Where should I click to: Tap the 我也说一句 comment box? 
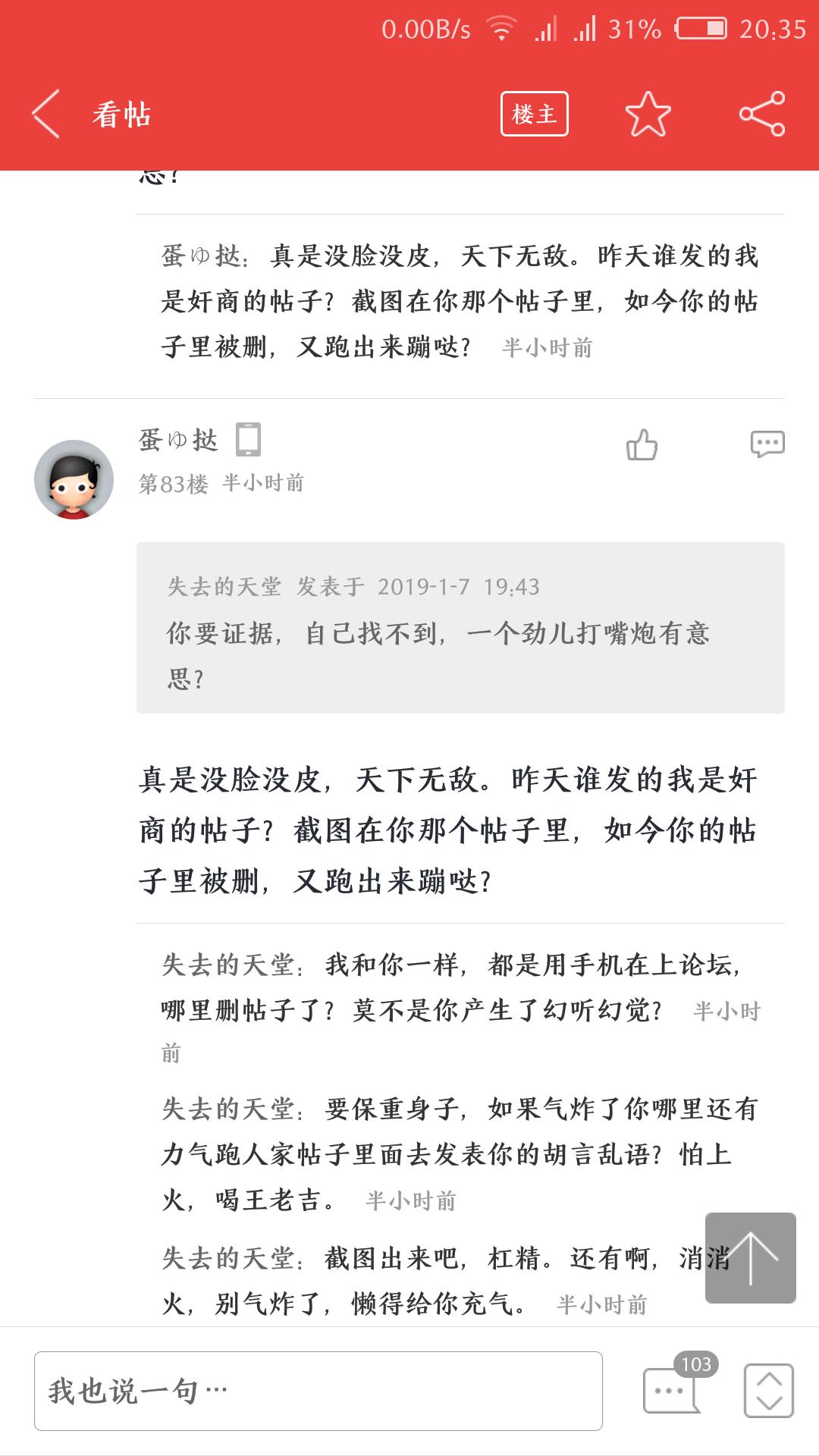[x=318, y=1391]
